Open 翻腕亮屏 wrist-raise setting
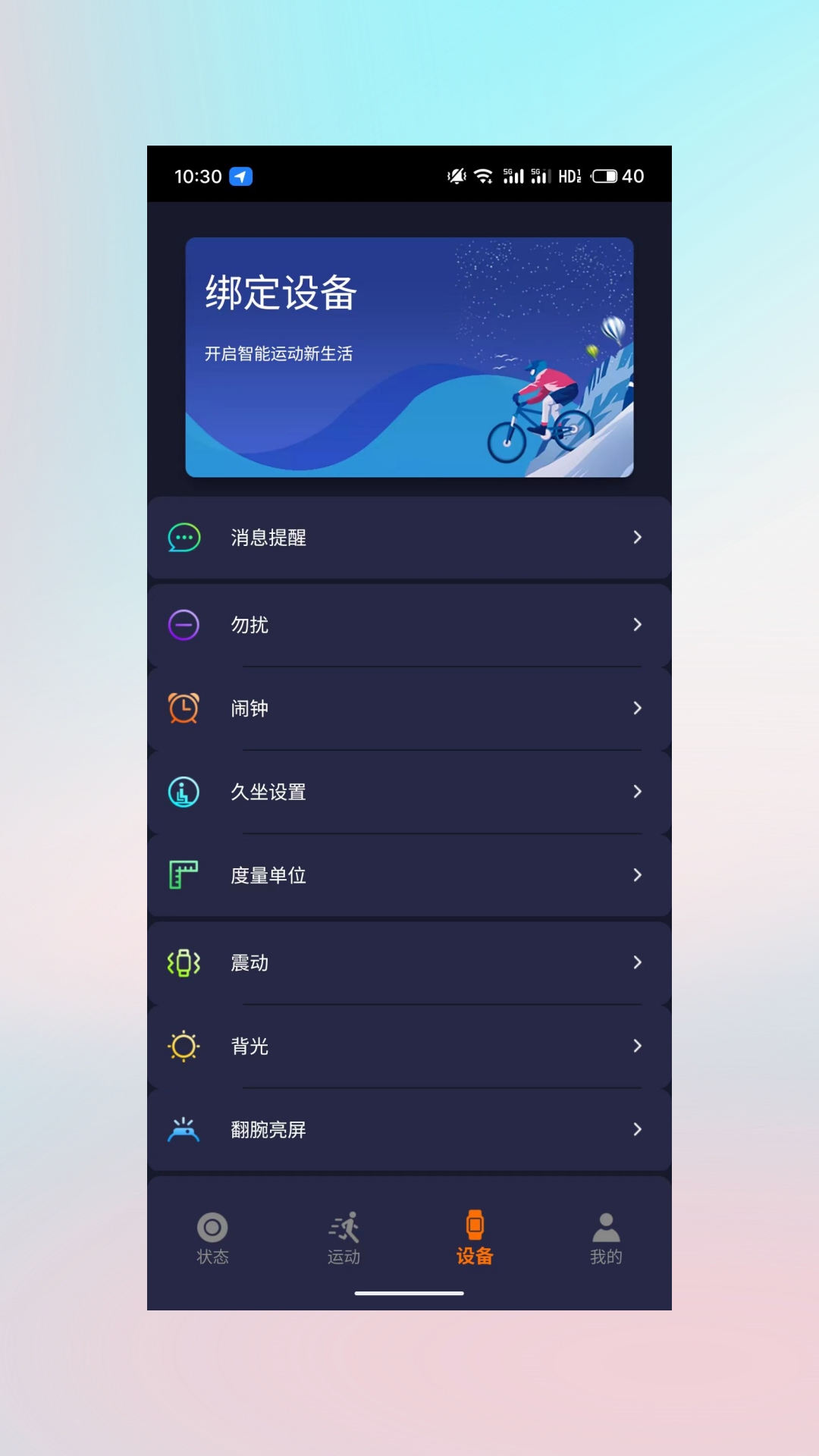The image size is (819, 1456). tap(409, 1129)
